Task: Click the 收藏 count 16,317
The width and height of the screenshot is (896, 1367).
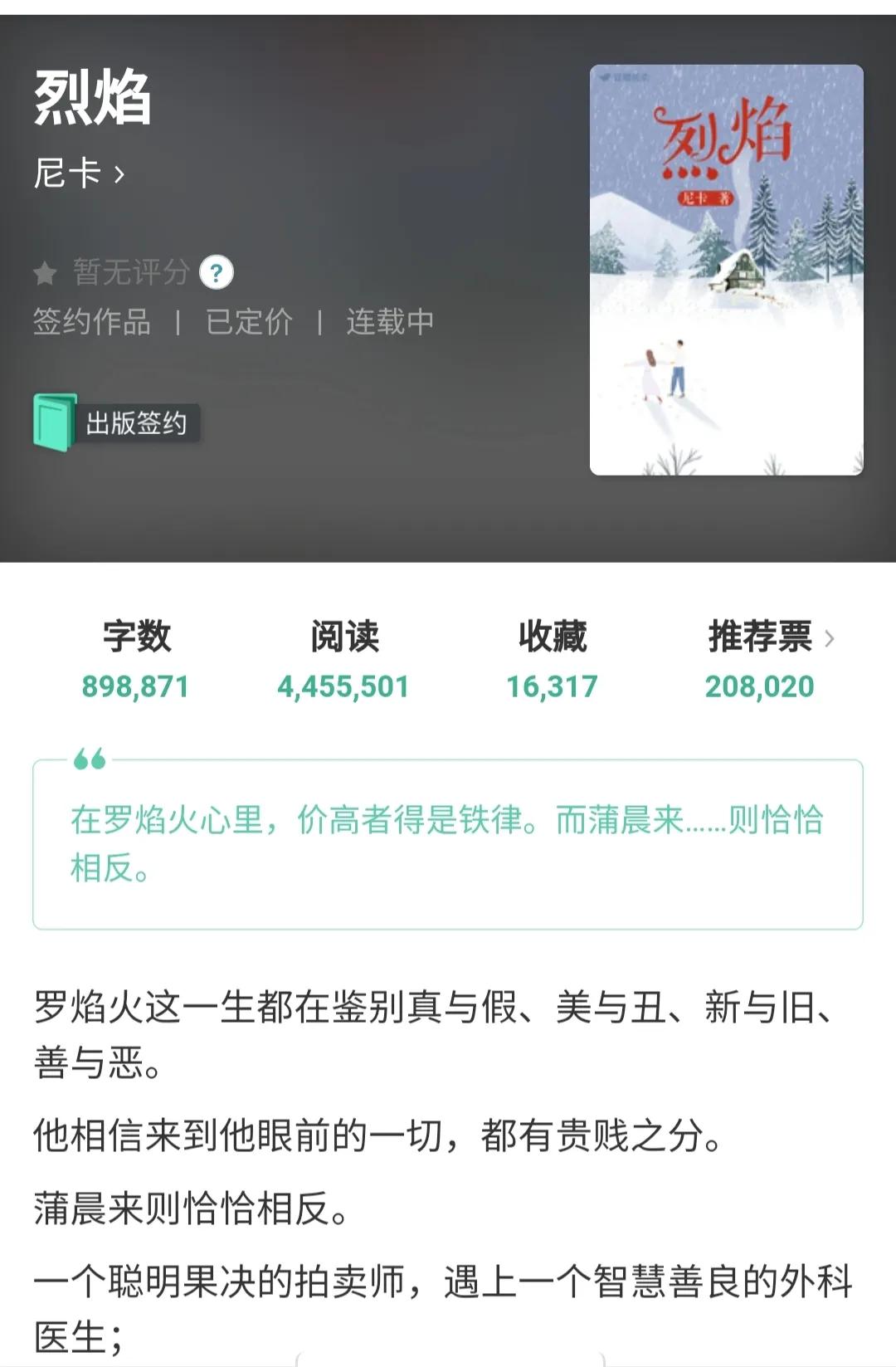Action: tap(553, 686)
